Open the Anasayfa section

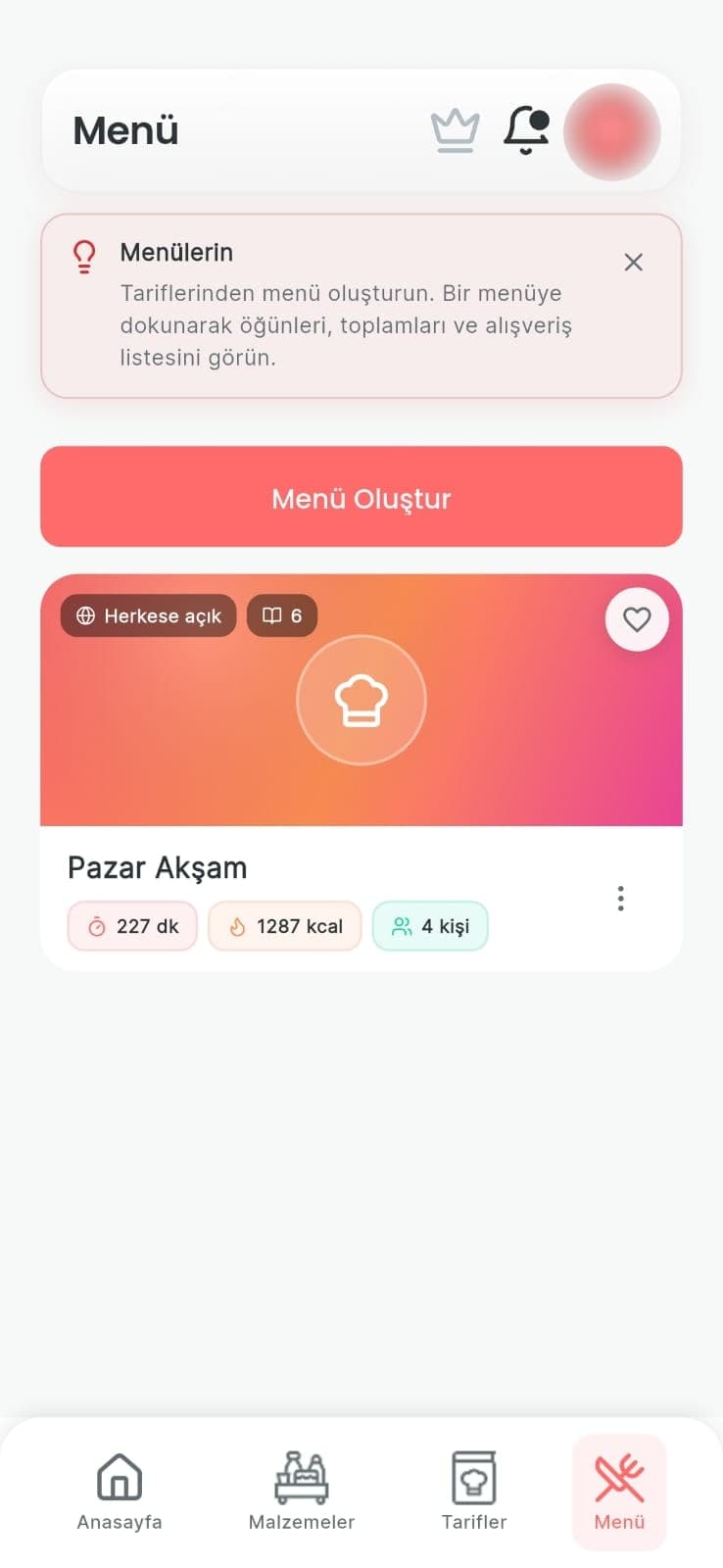click(119, 1490)
